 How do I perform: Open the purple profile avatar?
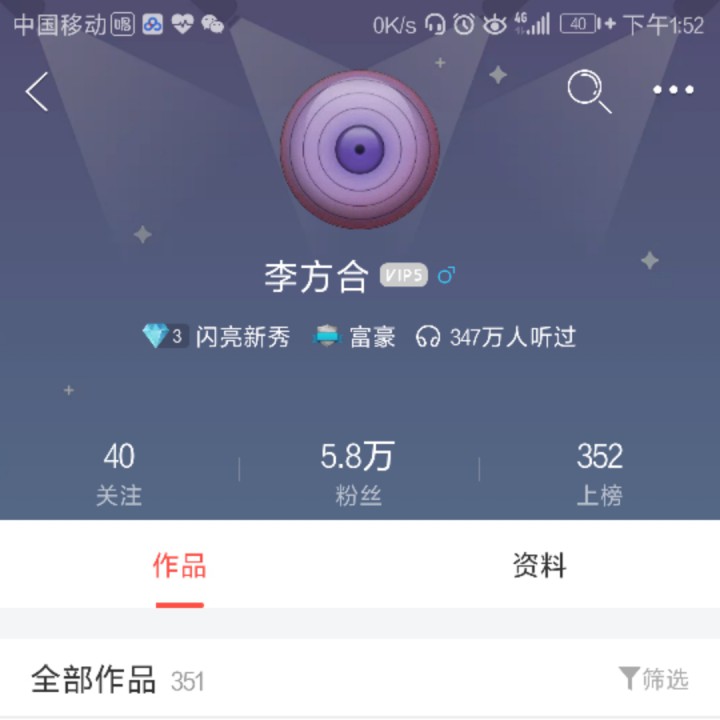click(359, 150)
